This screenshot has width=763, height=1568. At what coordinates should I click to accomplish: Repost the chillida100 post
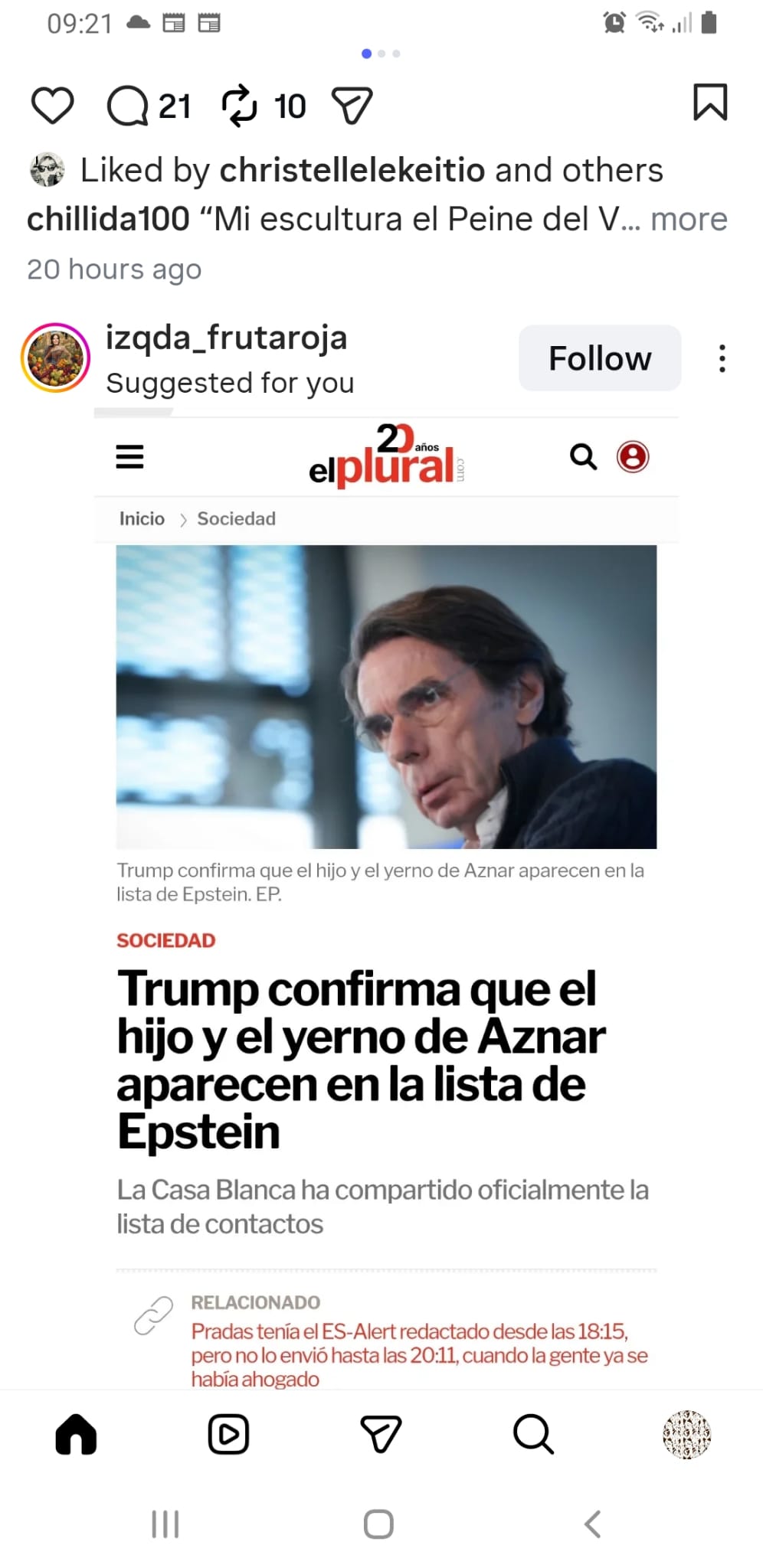239,106
